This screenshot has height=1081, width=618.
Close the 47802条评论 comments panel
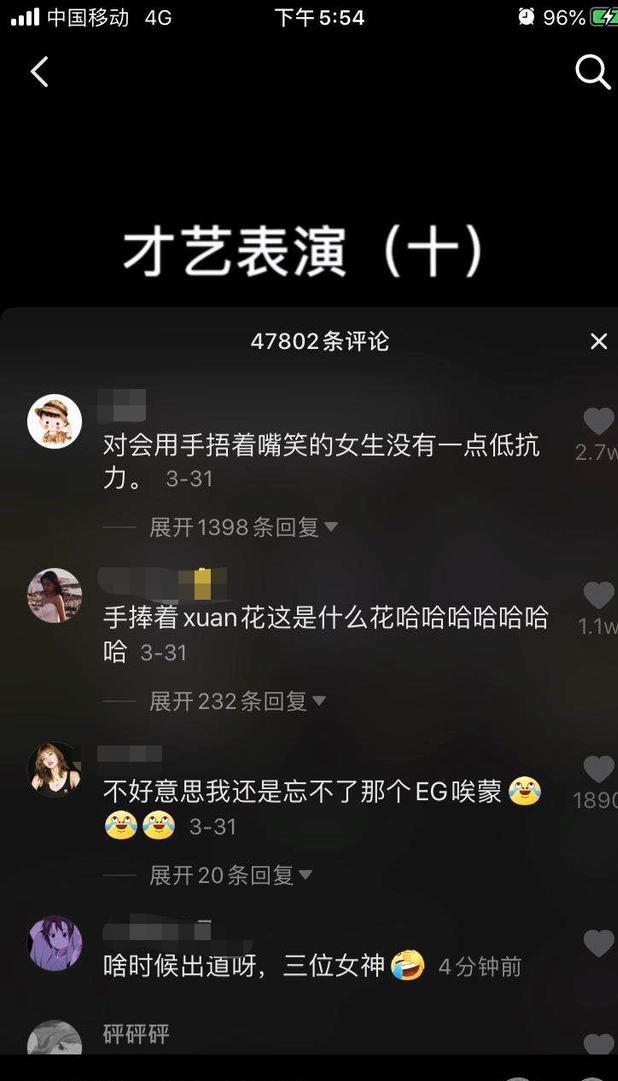[599, 342]
